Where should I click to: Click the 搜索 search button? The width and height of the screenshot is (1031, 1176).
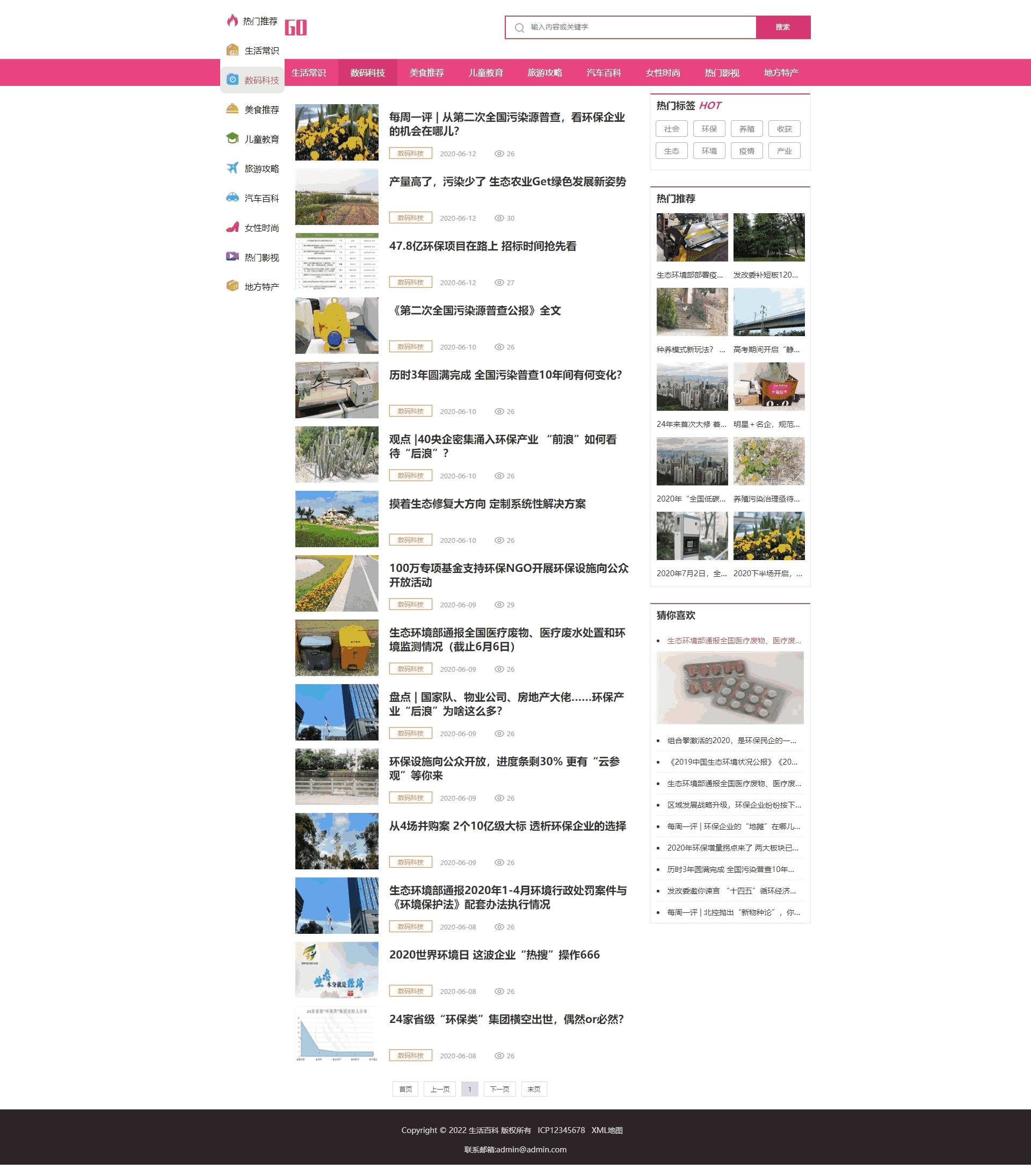pos(783,26)
